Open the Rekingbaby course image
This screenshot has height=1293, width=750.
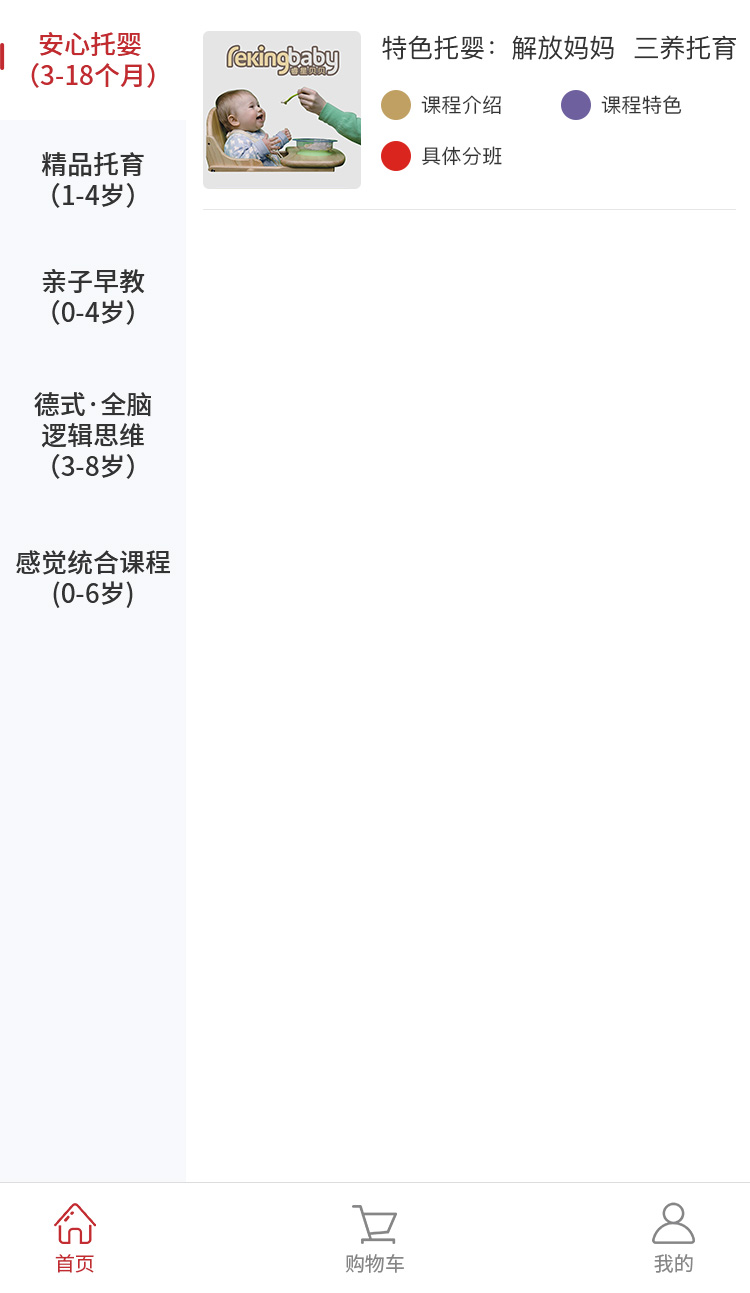282,110
